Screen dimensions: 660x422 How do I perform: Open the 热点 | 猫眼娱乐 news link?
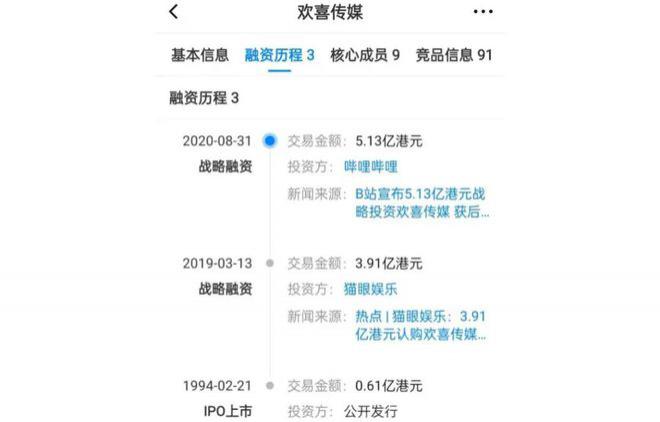(x=422, y=326)
